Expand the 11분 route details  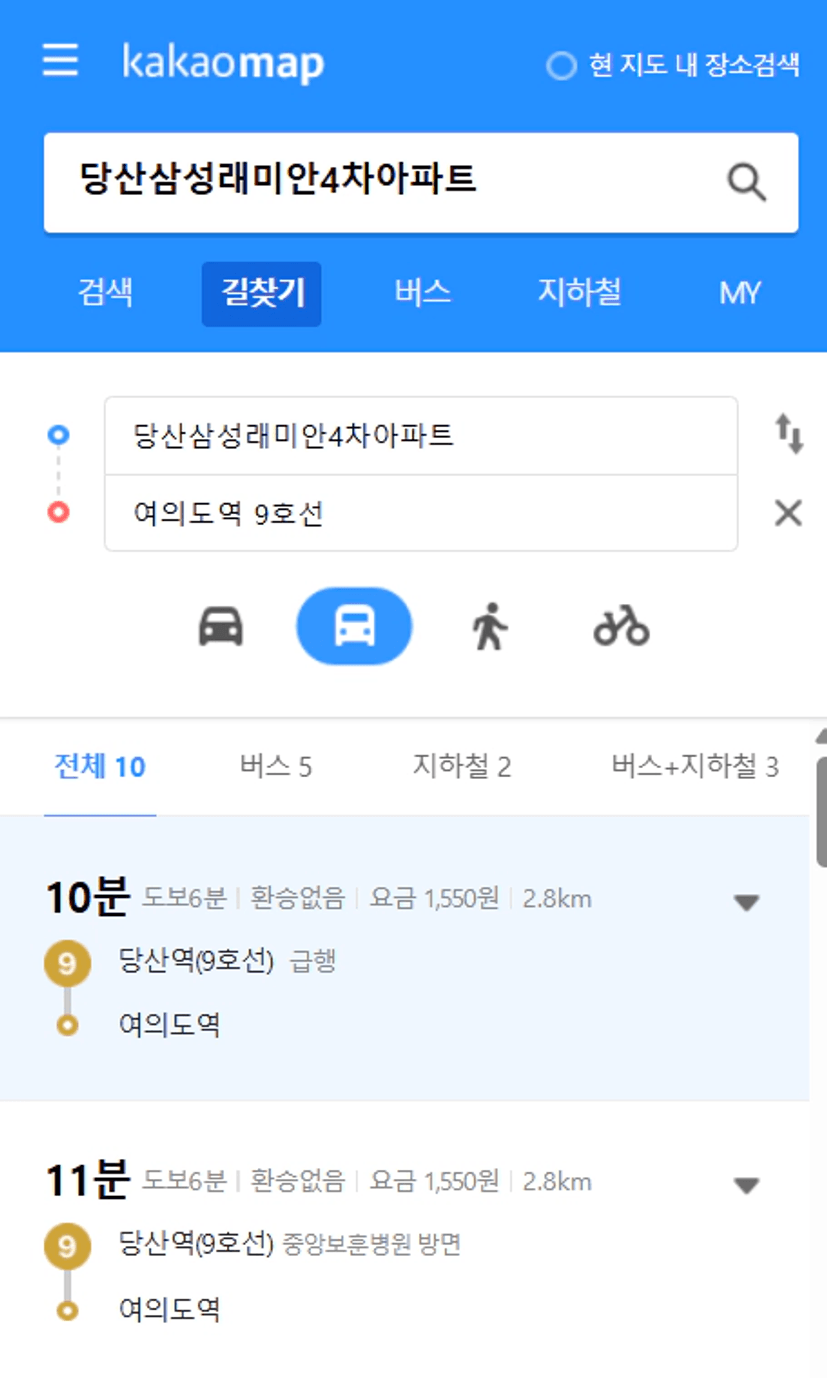pos(747,1186)
